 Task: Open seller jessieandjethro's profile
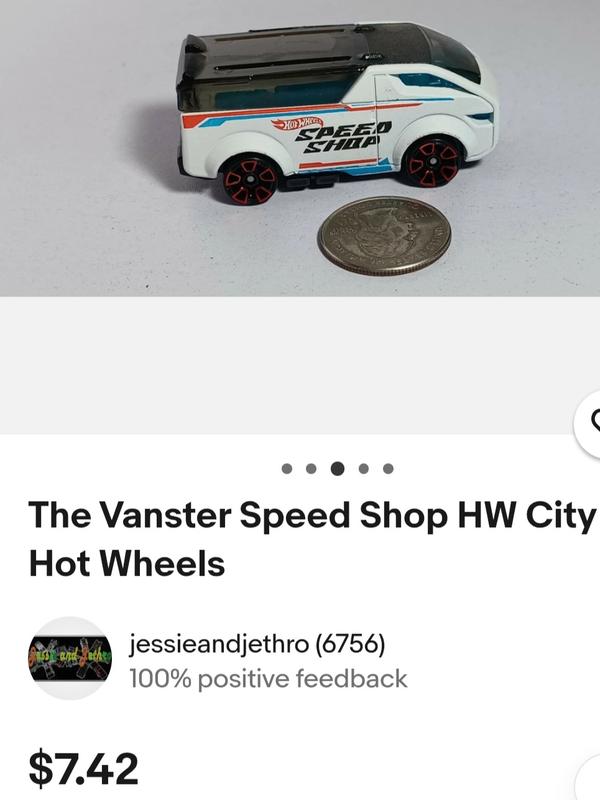256,643
